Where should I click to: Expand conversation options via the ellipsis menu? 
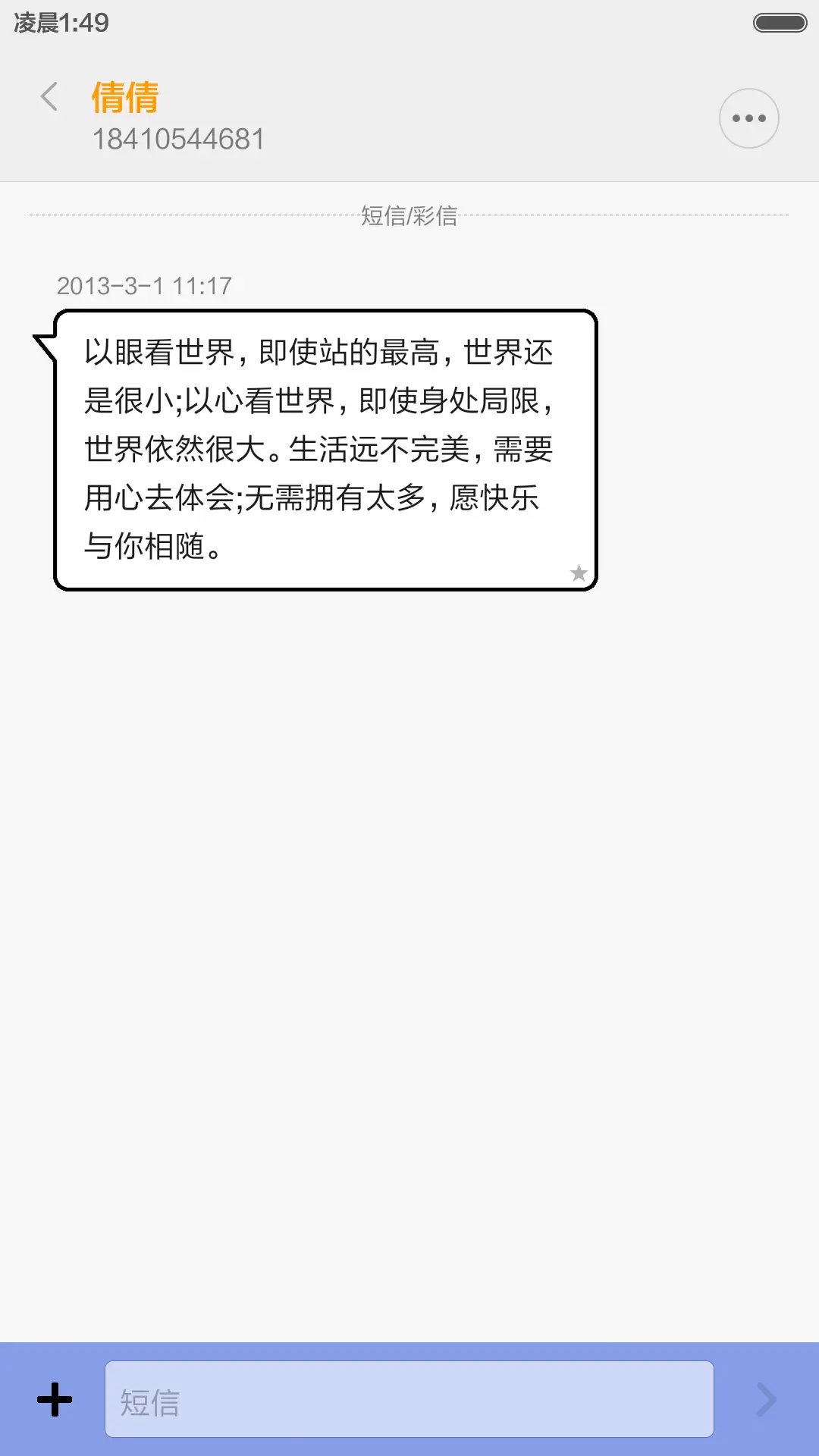[748, 117]
